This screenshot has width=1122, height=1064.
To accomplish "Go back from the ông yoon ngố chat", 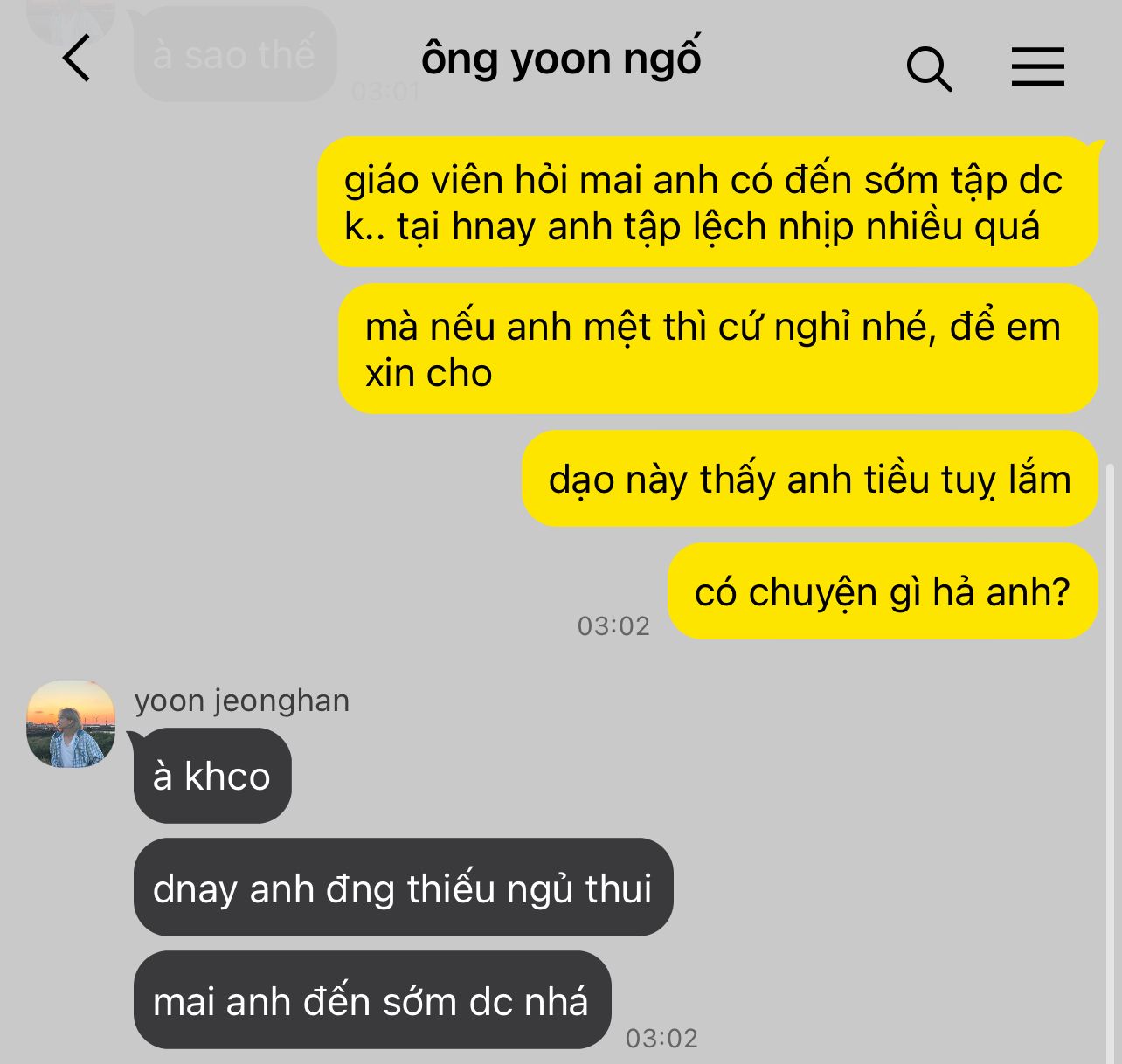I will tap(77, 59).
